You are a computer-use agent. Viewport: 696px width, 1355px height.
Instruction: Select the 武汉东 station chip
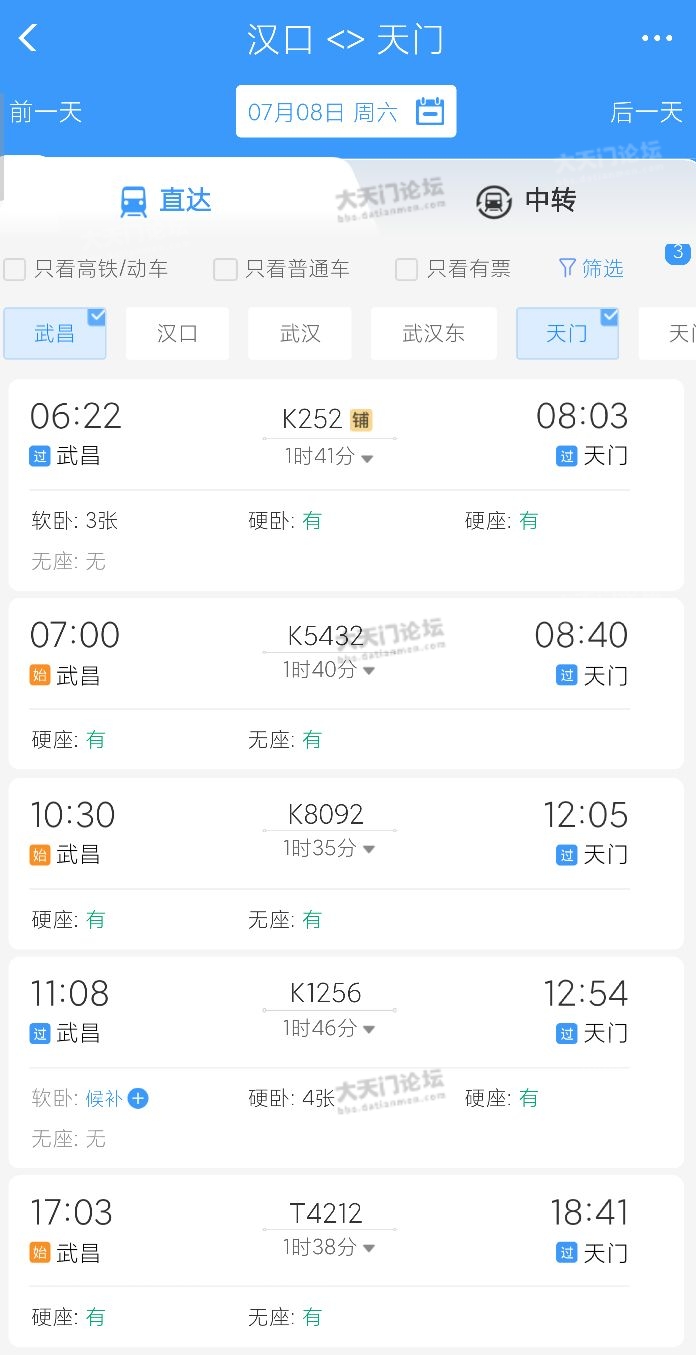434,333
